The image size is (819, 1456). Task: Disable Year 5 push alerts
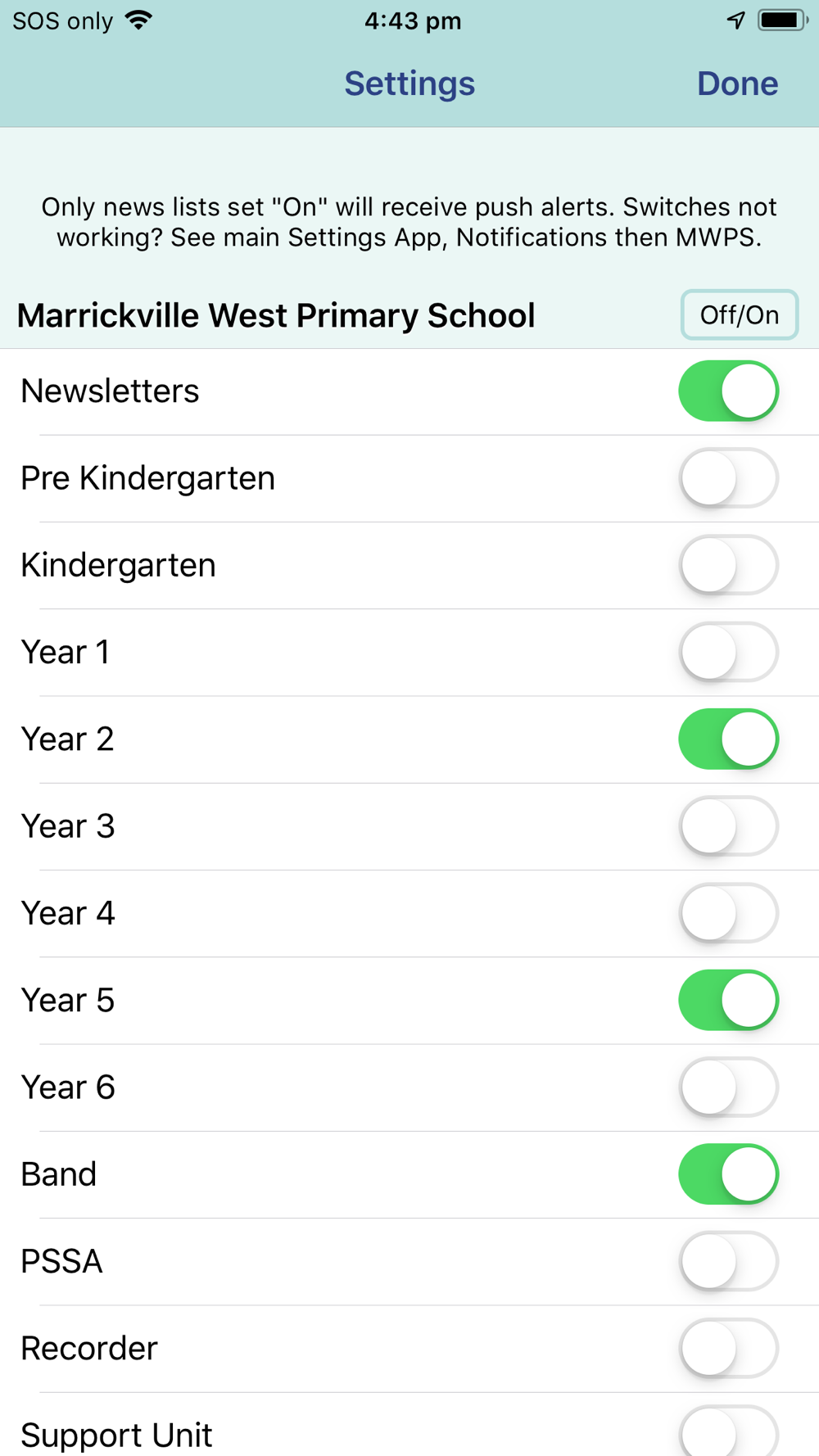pyautogui.click(x=729, y=1001)
